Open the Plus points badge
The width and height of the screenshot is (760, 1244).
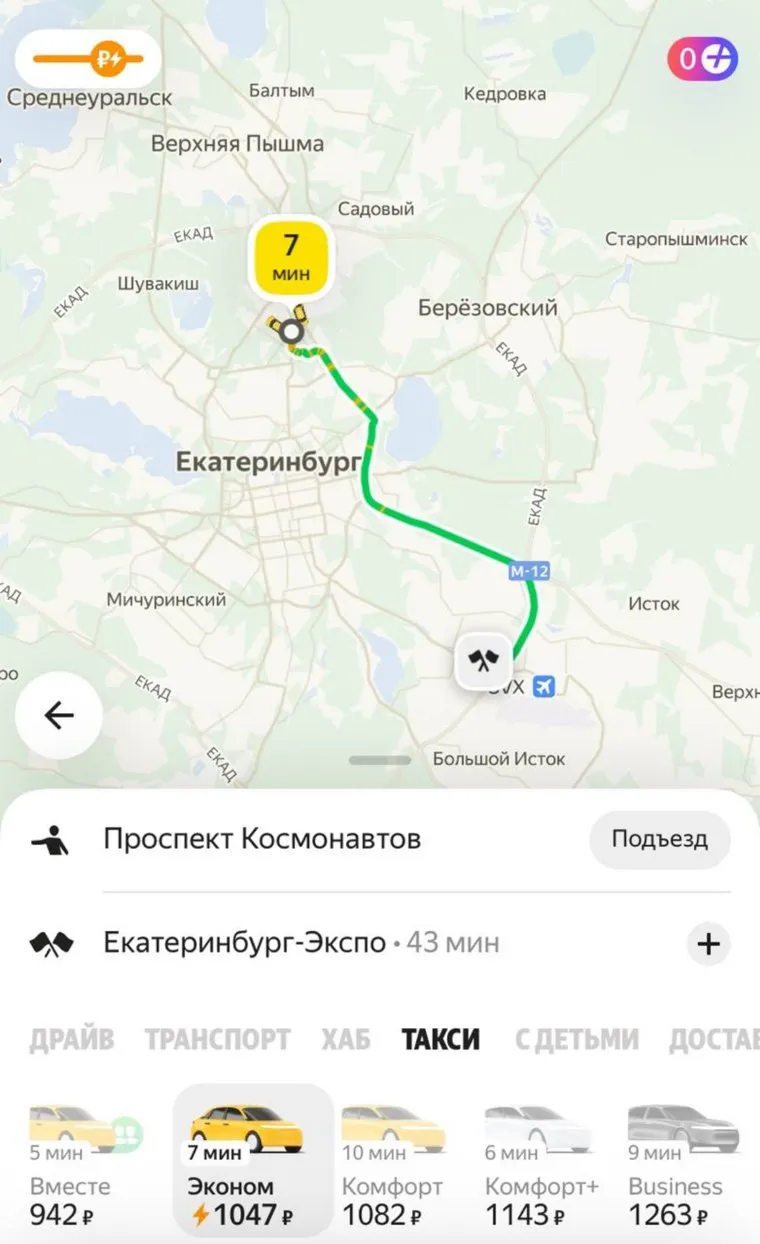pyautogui.click(x=702, y=59)
